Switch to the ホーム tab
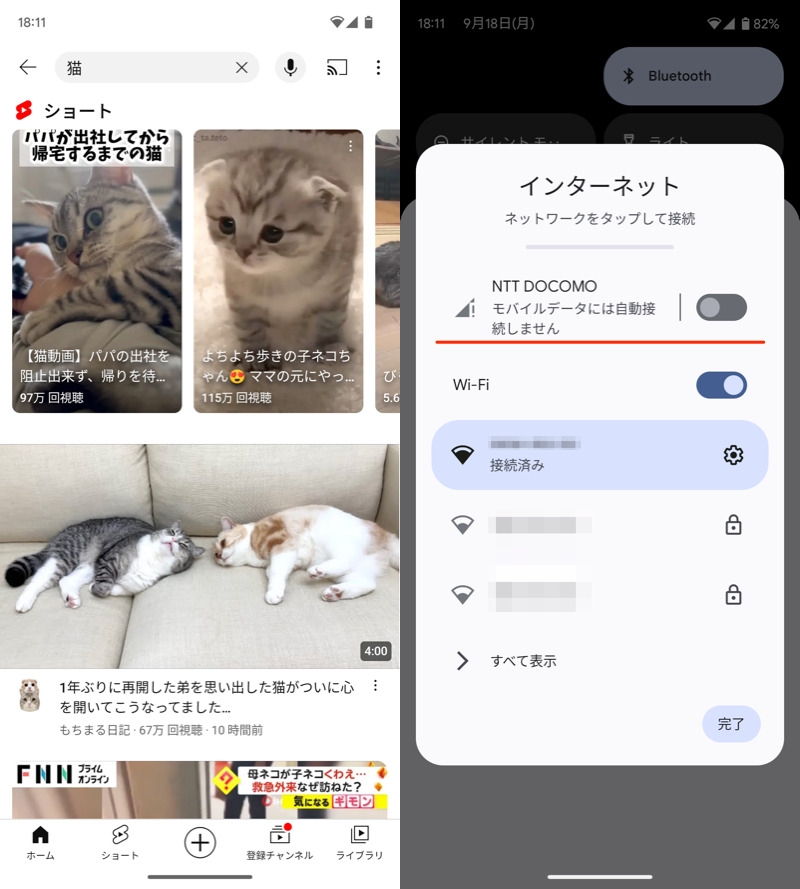 [x=40, y=843]
